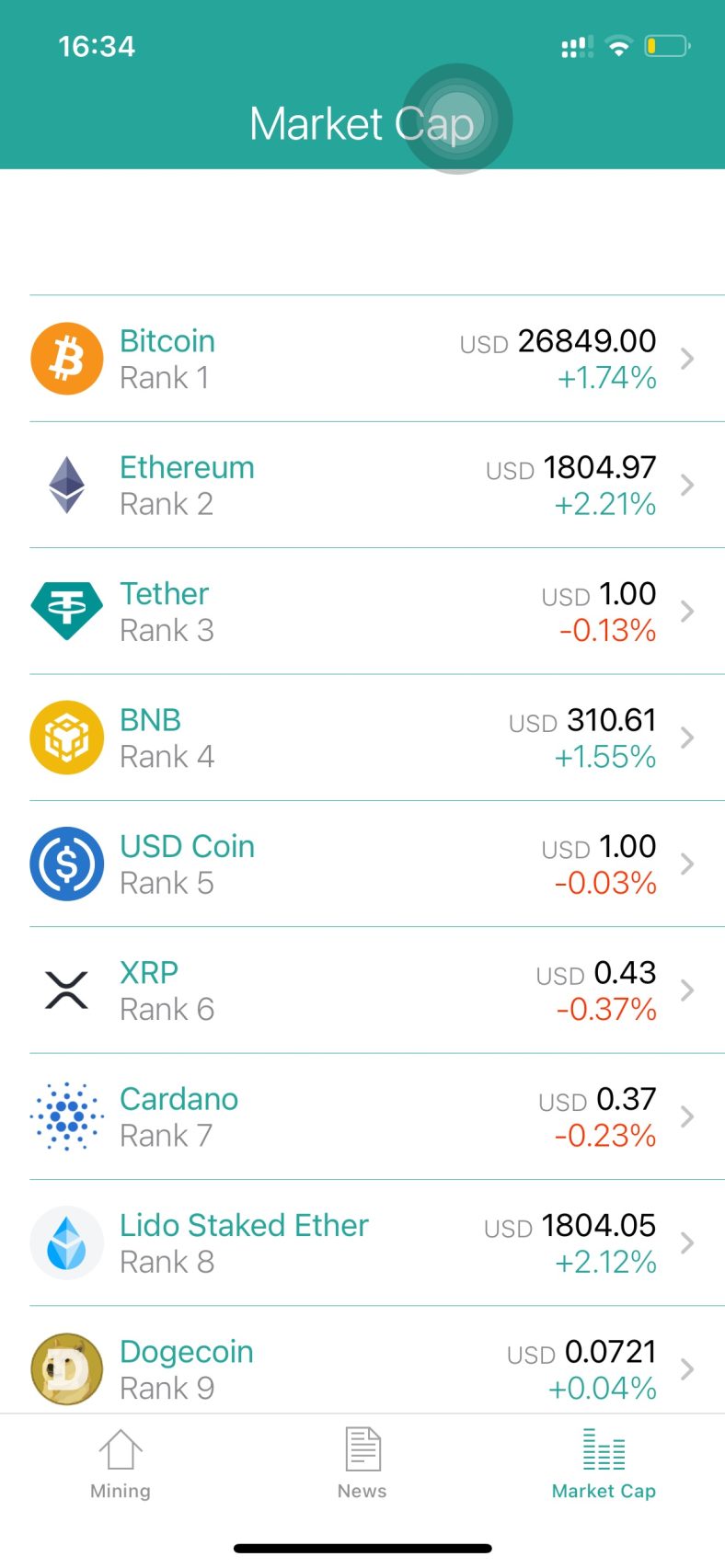The width and height of the screenshot is (725, 1568).
Task: Tap the Lido Staked Ether row
Action: coord(362,1242)
